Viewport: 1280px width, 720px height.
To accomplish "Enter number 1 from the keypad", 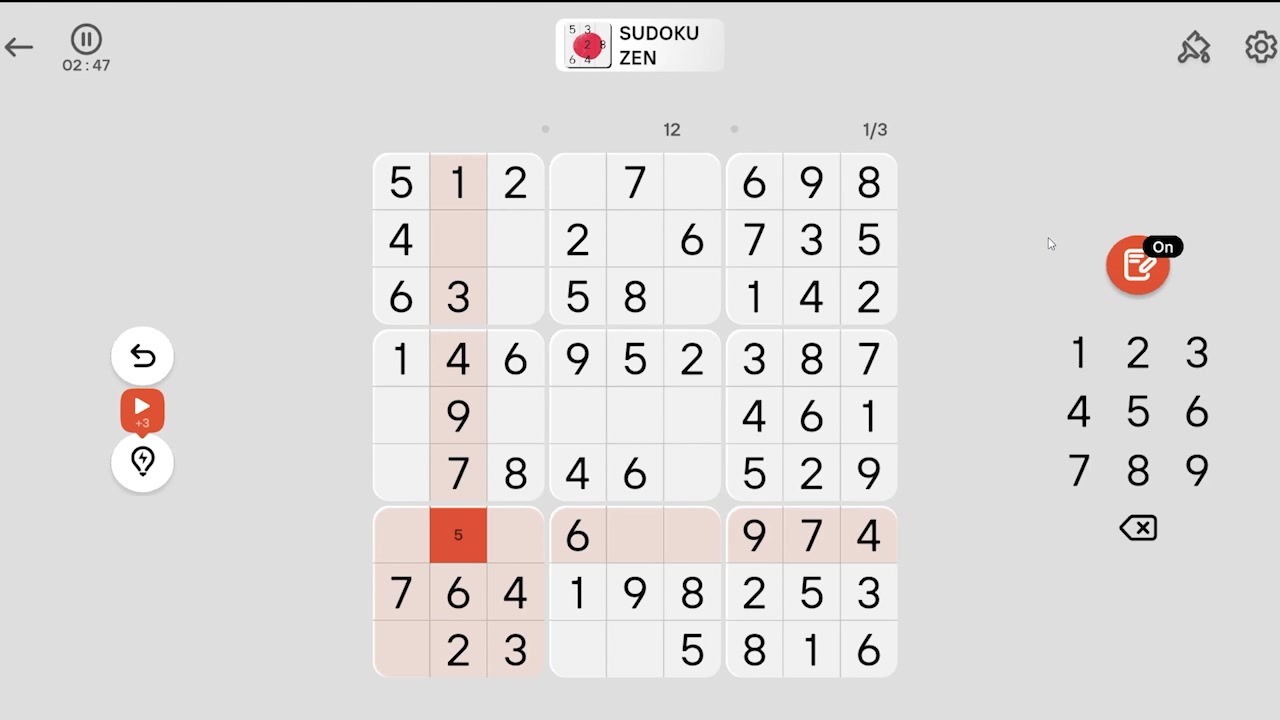I will [x=1078, y=353].
